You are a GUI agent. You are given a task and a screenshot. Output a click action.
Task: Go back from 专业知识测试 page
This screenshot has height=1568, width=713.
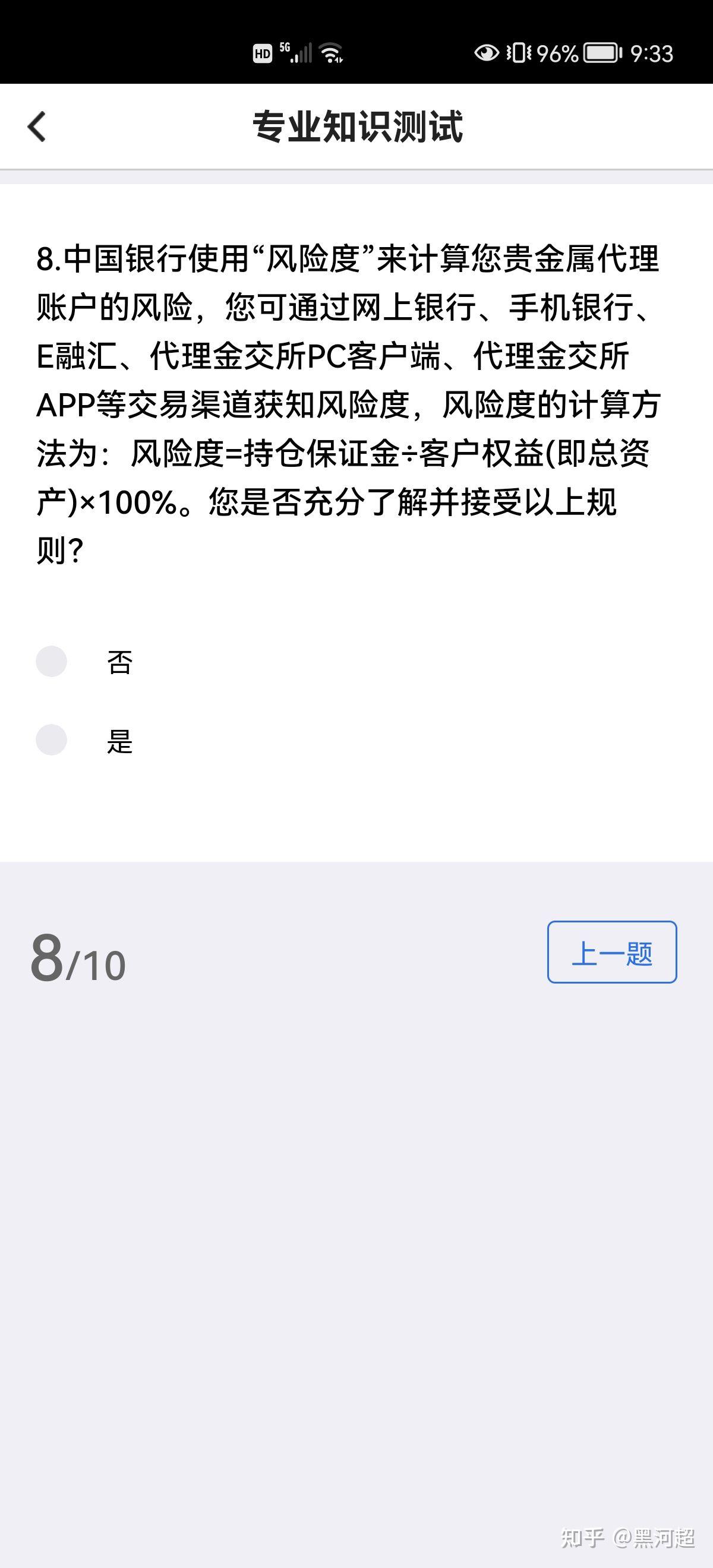37,127
